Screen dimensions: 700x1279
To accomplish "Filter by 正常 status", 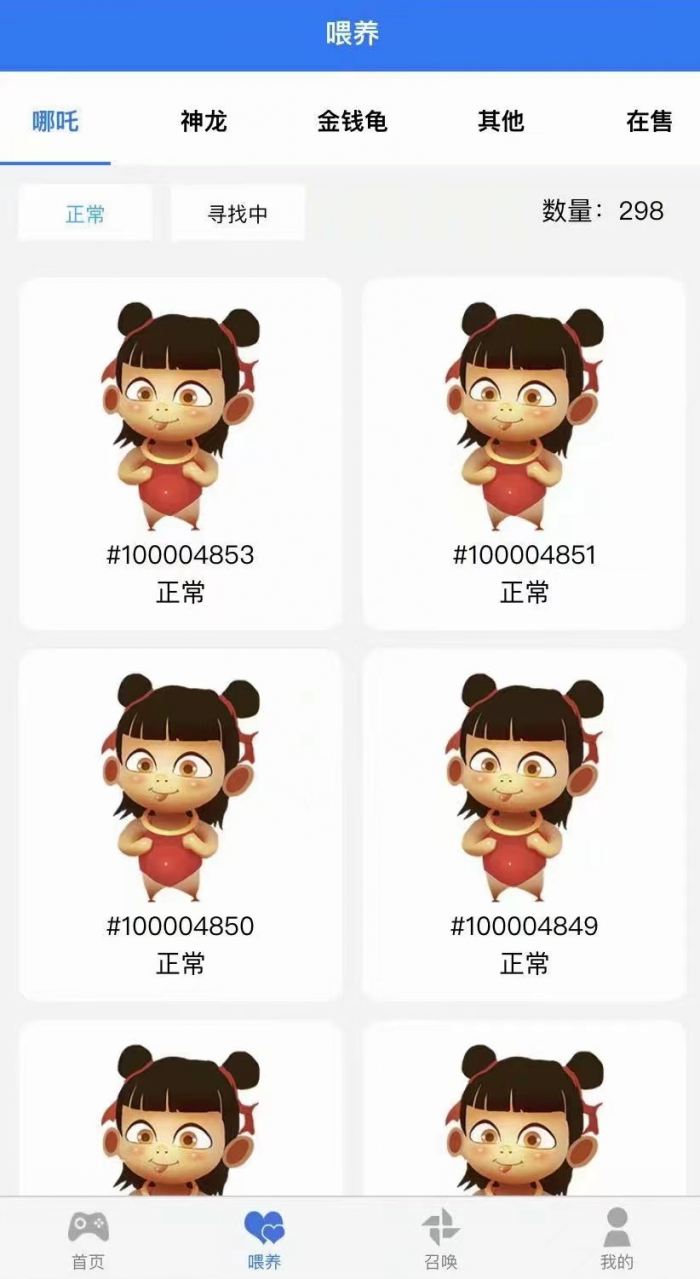I will (x=85, y=214).
